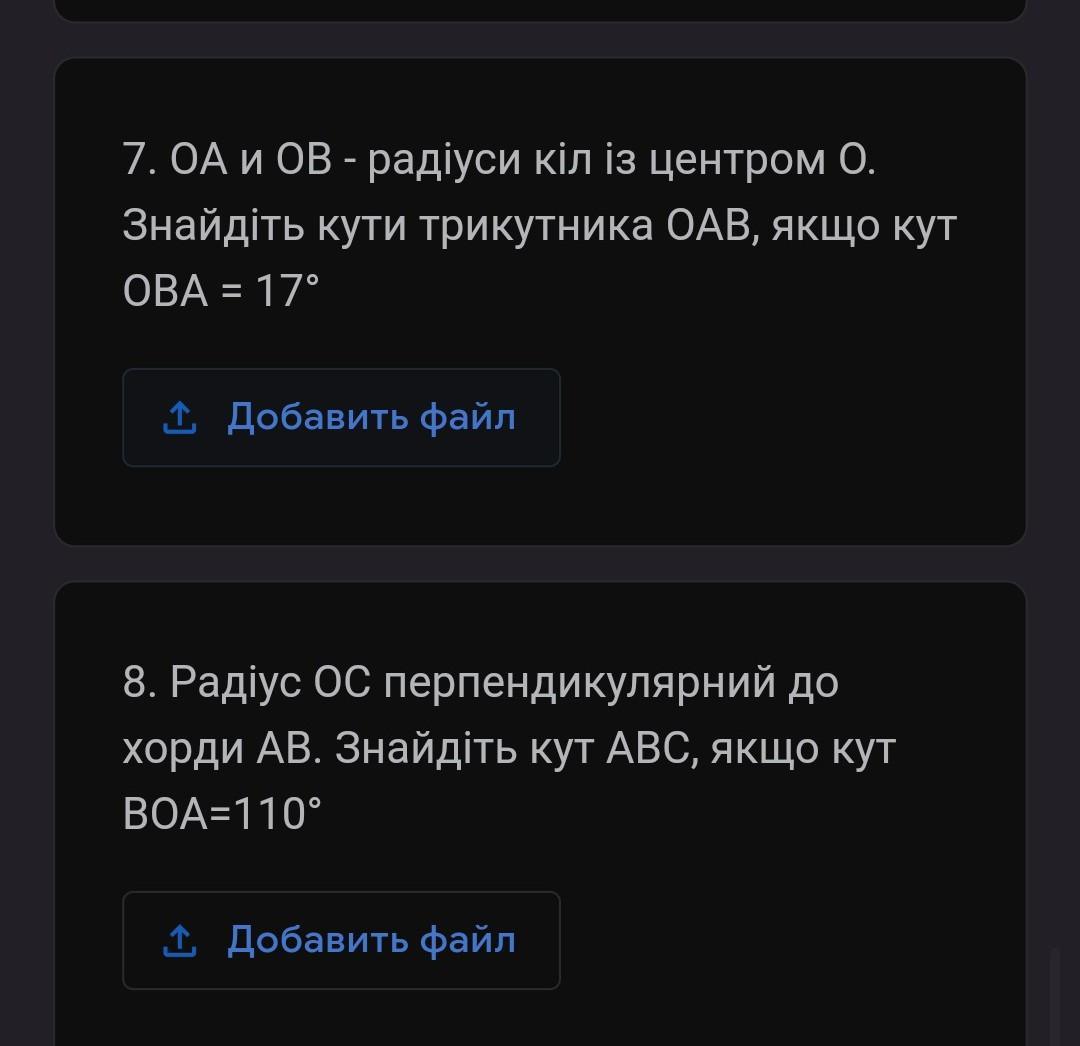Upload a file for question 8

(x=341, y=941)
